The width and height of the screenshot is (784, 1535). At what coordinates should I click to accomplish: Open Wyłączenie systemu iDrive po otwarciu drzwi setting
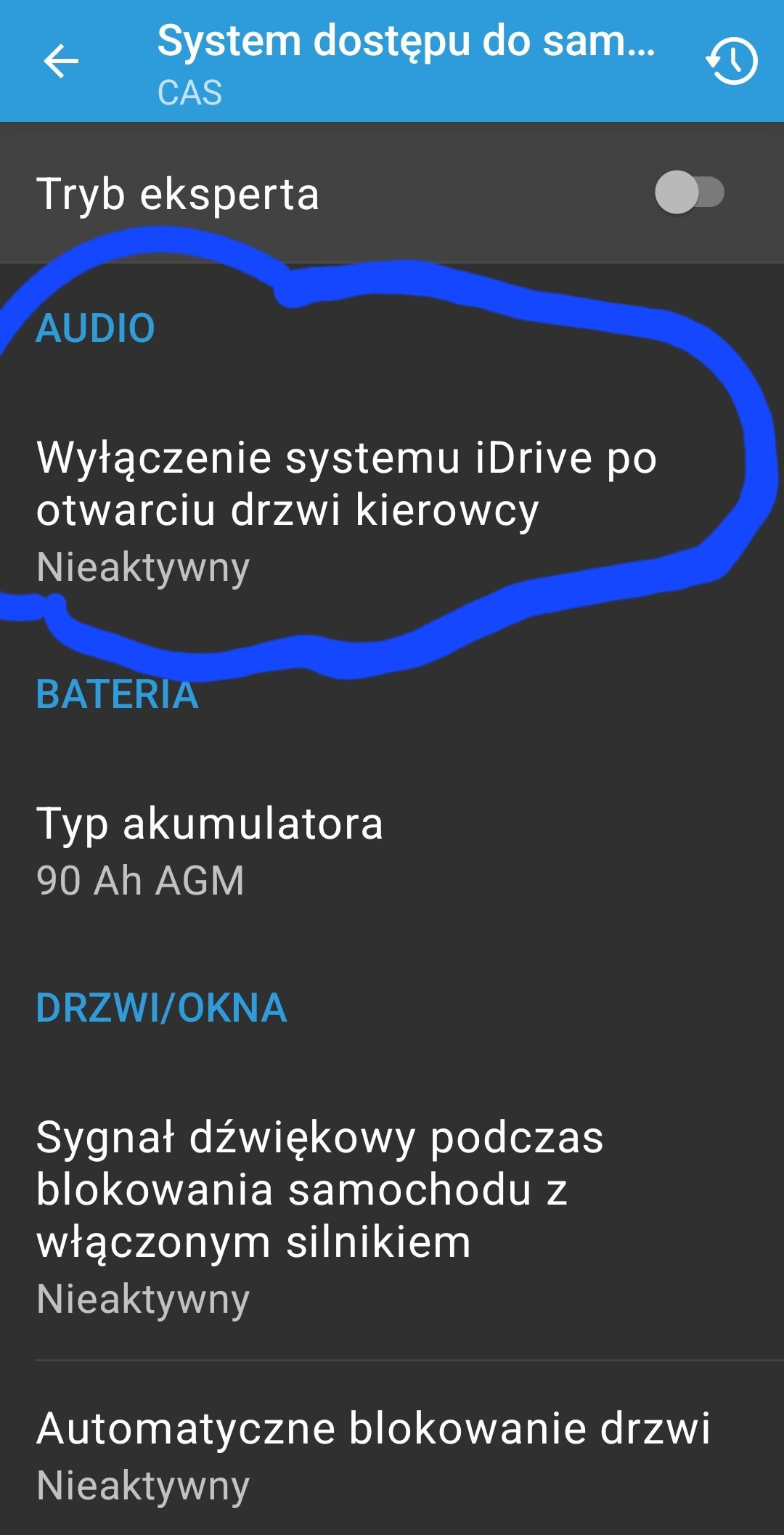tap(392, 511)
